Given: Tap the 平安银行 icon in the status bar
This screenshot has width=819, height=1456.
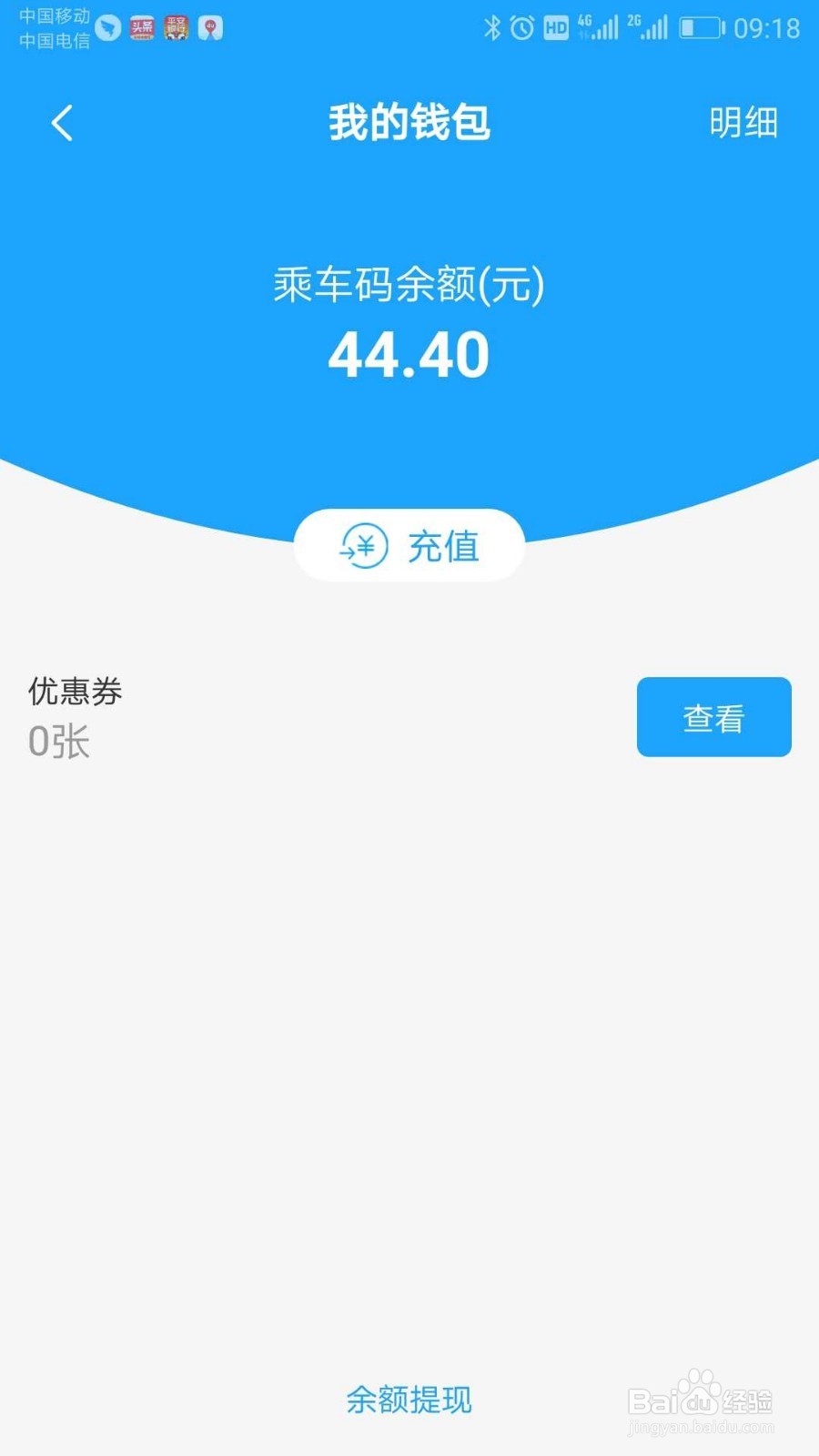Looking at the screenshot, I should coord(176,28).
